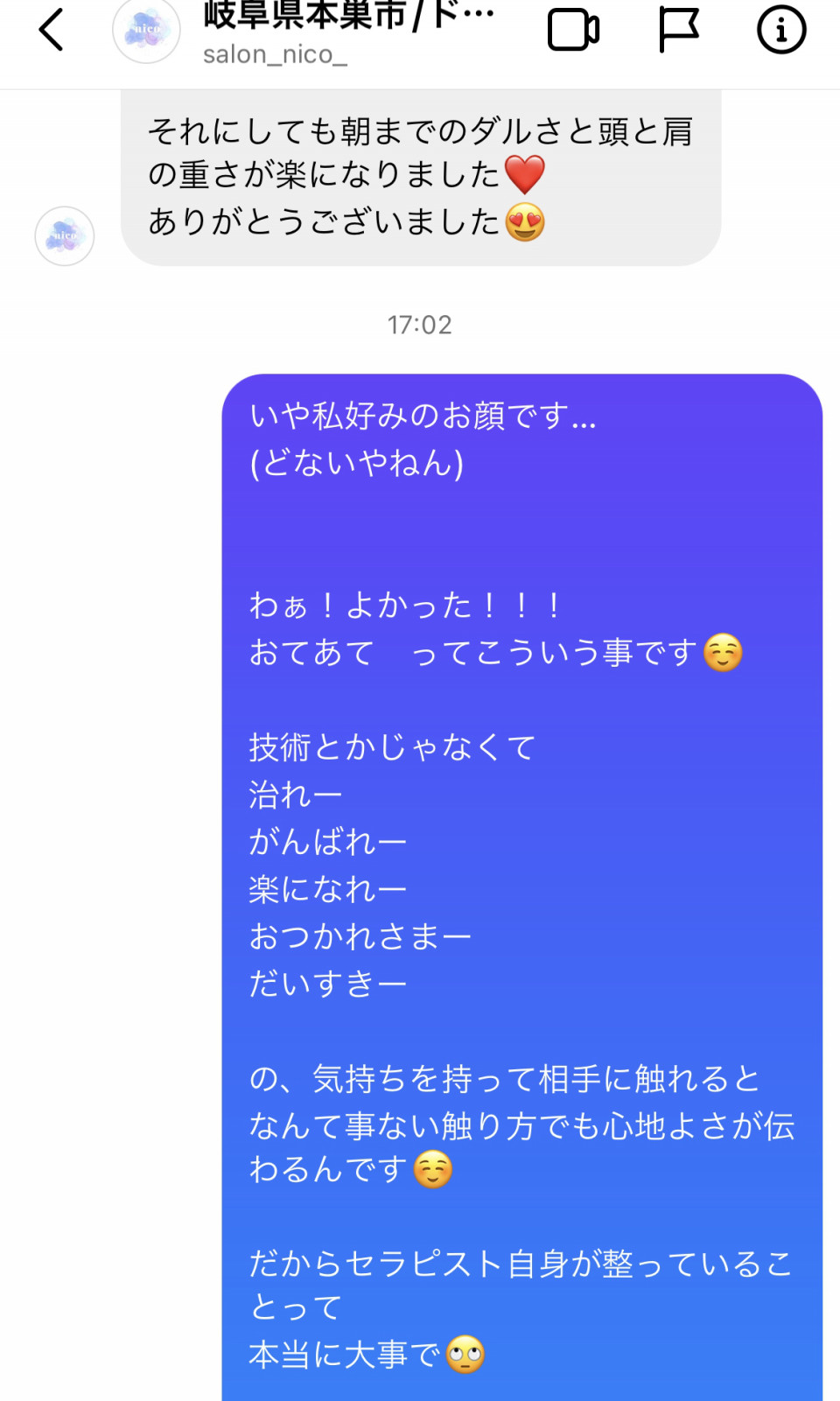This screenshot has height=1401, width=840.
Task: Open salon_nico_ profile from header name
Action: (x=348, y=32)
